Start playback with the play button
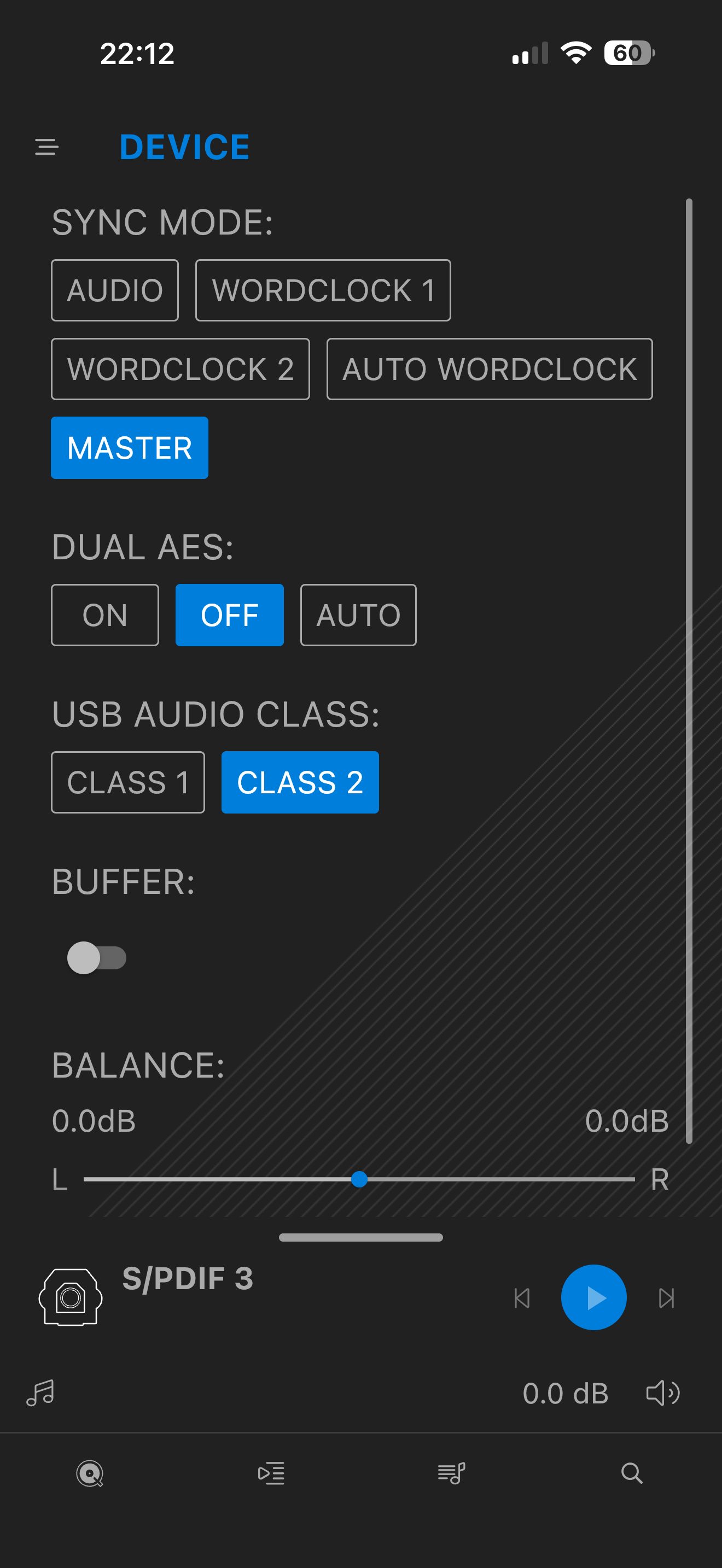 pyautogui.click(x=593, y=1297)
